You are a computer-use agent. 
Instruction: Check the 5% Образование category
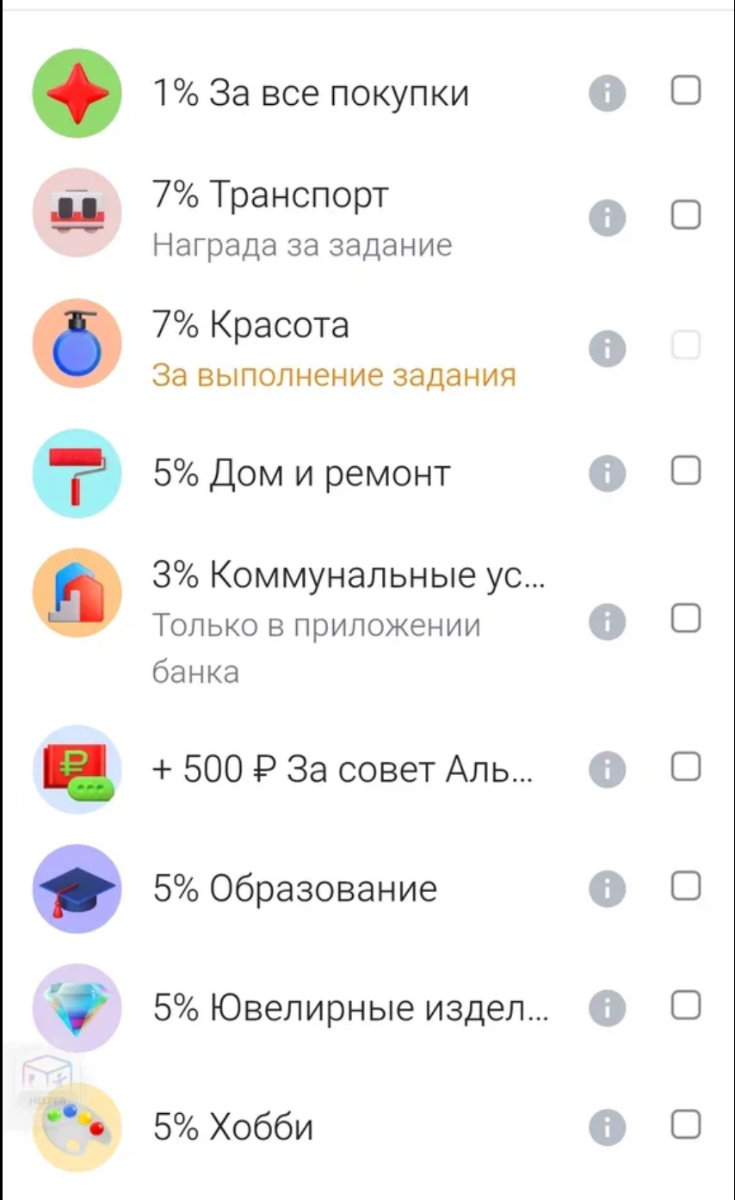click(x=685, y=886)
